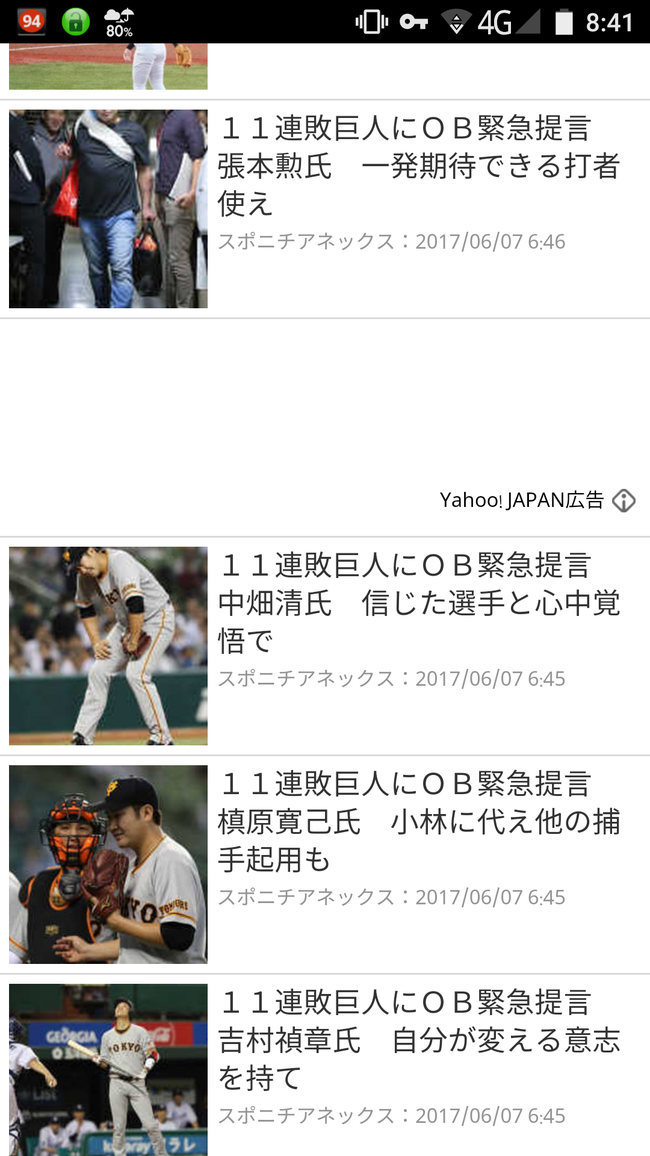Tap the Yahoo! JAPAN広告 info icon
Viewport: 650px width, 1156px height.
coord(624,501)
